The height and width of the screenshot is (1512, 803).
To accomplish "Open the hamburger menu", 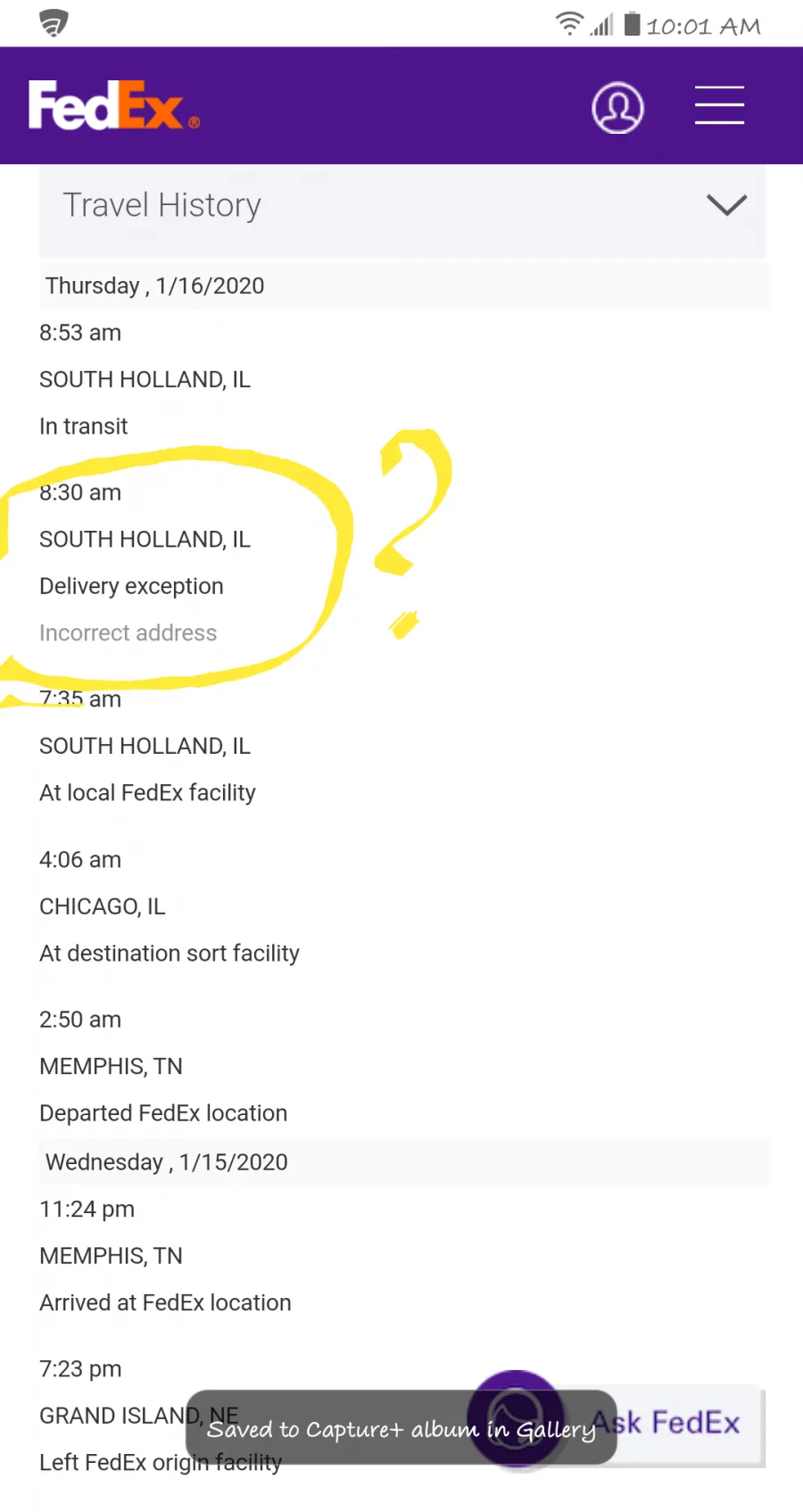I will pyautogui.click(x=719, y=105).
